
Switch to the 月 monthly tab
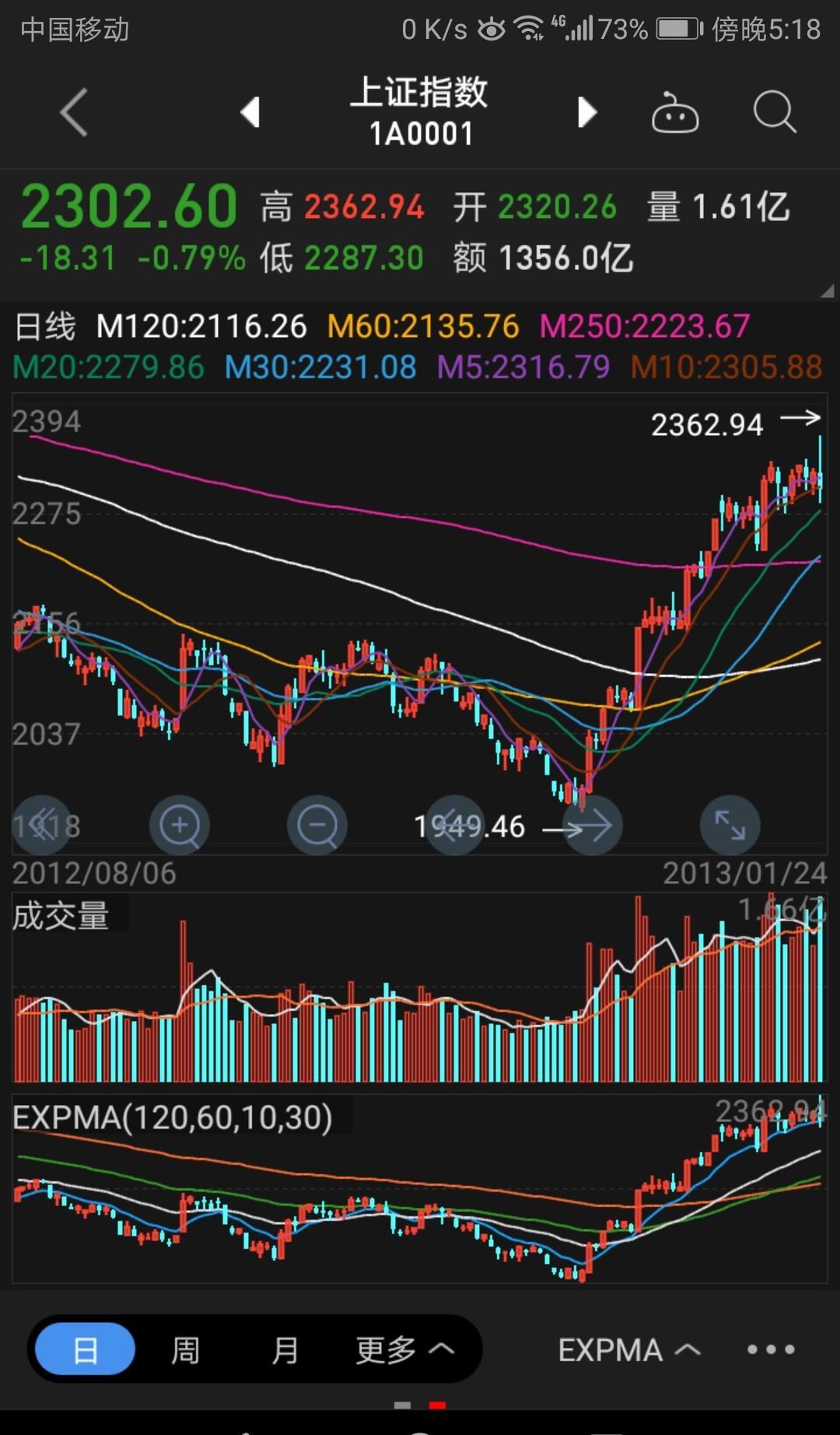pyautogui.click(x=285, y=1350)
